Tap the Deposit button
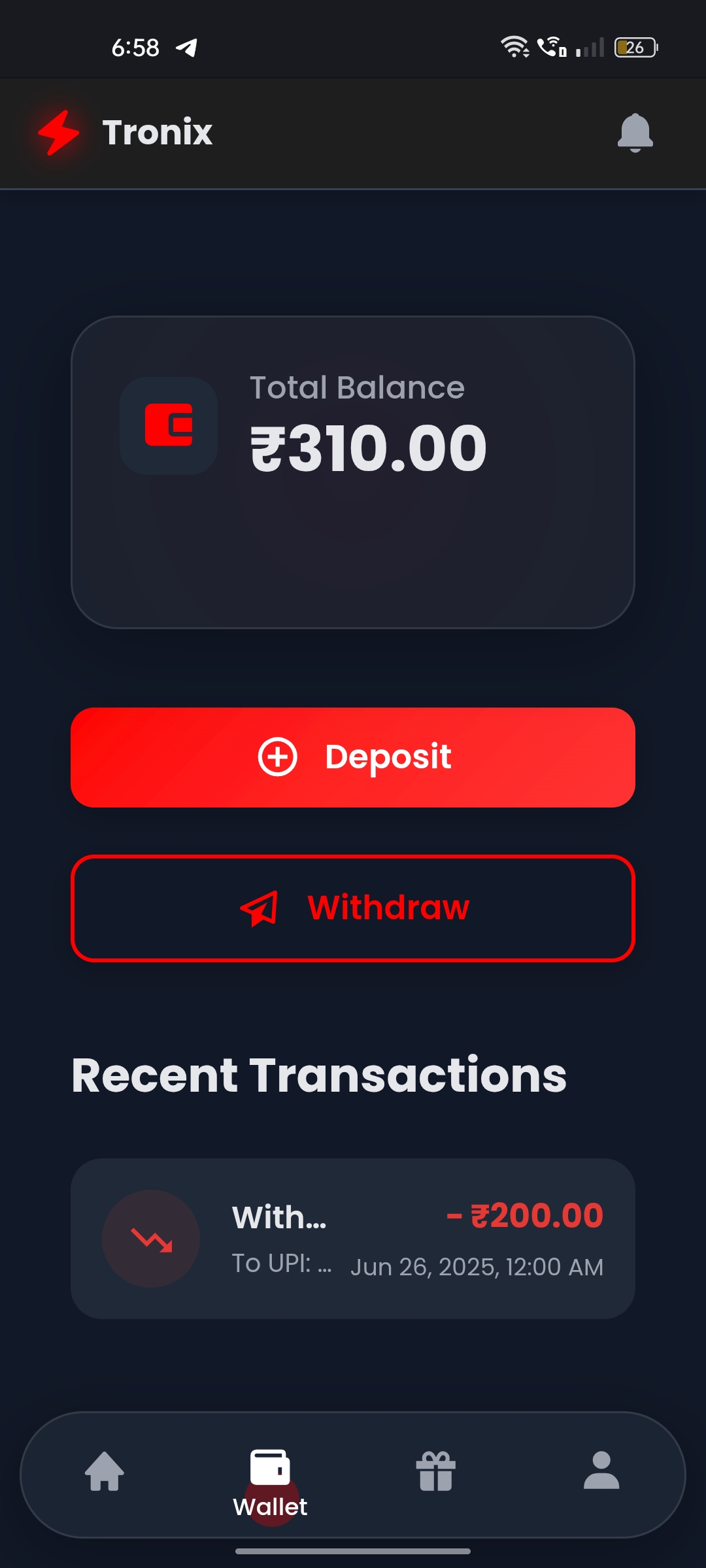This screenshot has width=706, height=1568. coord(353,757)
